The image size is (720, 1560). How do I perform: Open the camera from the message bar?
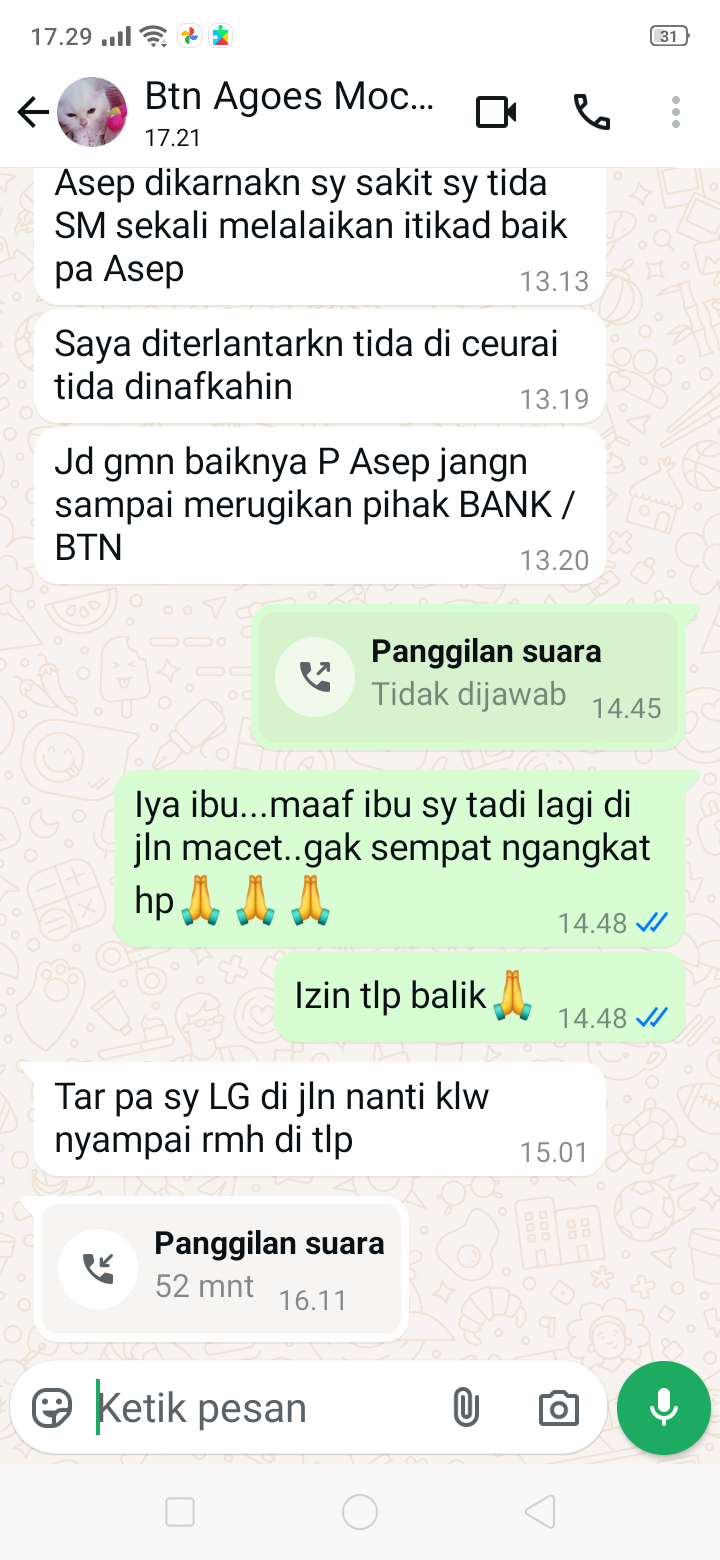pyautogui.click(x=558, y=1408)
